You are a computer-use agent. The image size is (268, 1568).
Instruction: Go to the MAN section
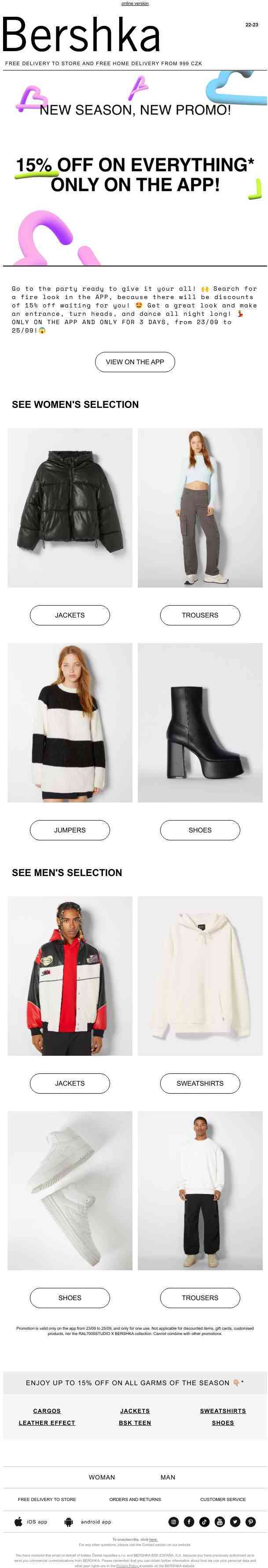(x=168, y=1477)
